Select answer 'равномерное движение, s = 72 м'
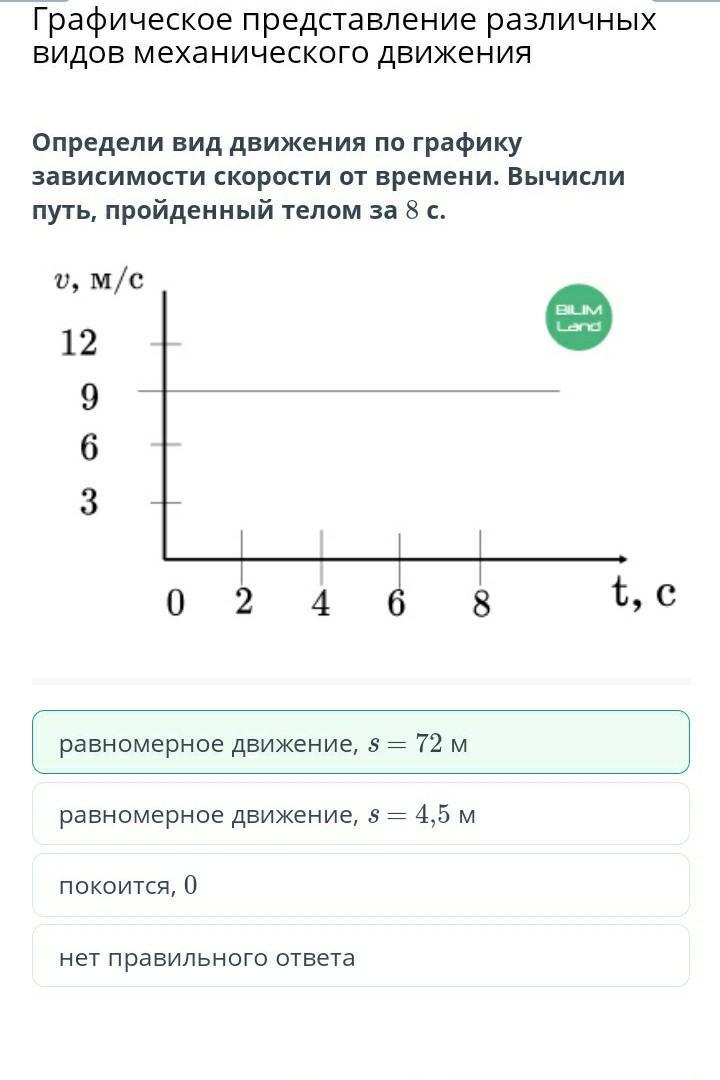Viewport: 720px width, 1080px height. pyautogui.click(x=360, y=743)
